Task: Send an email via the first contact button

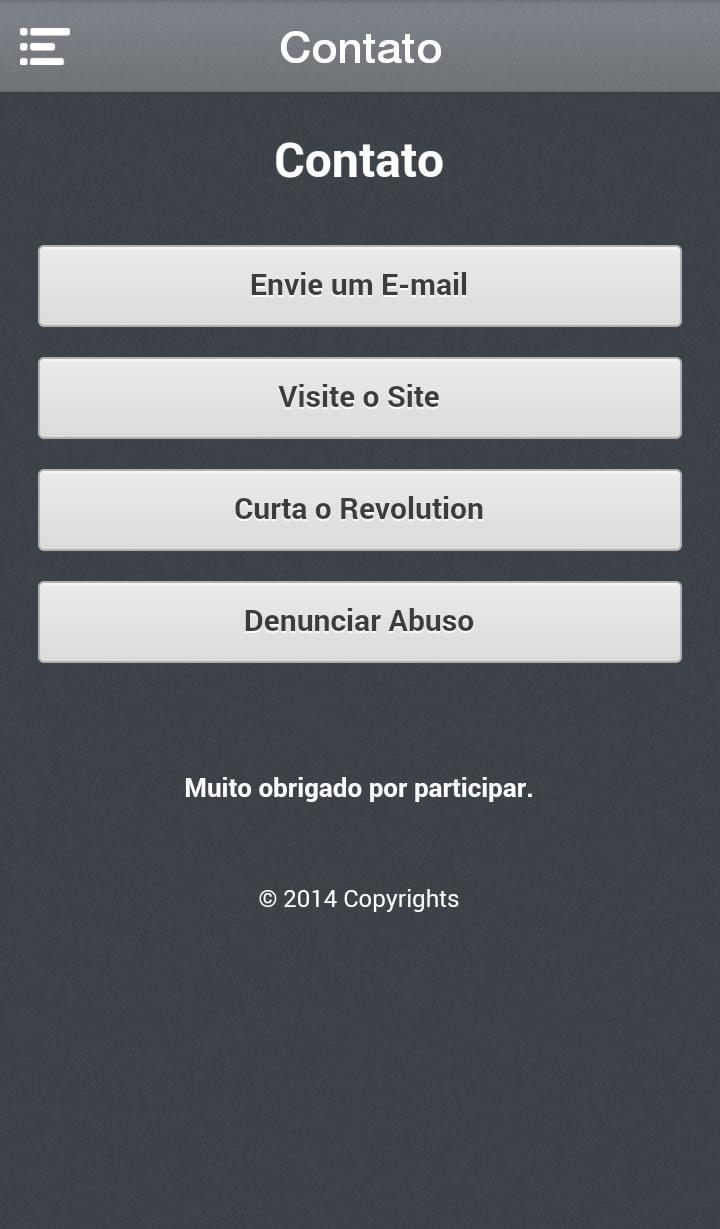Action: click(x=359, y=285)
